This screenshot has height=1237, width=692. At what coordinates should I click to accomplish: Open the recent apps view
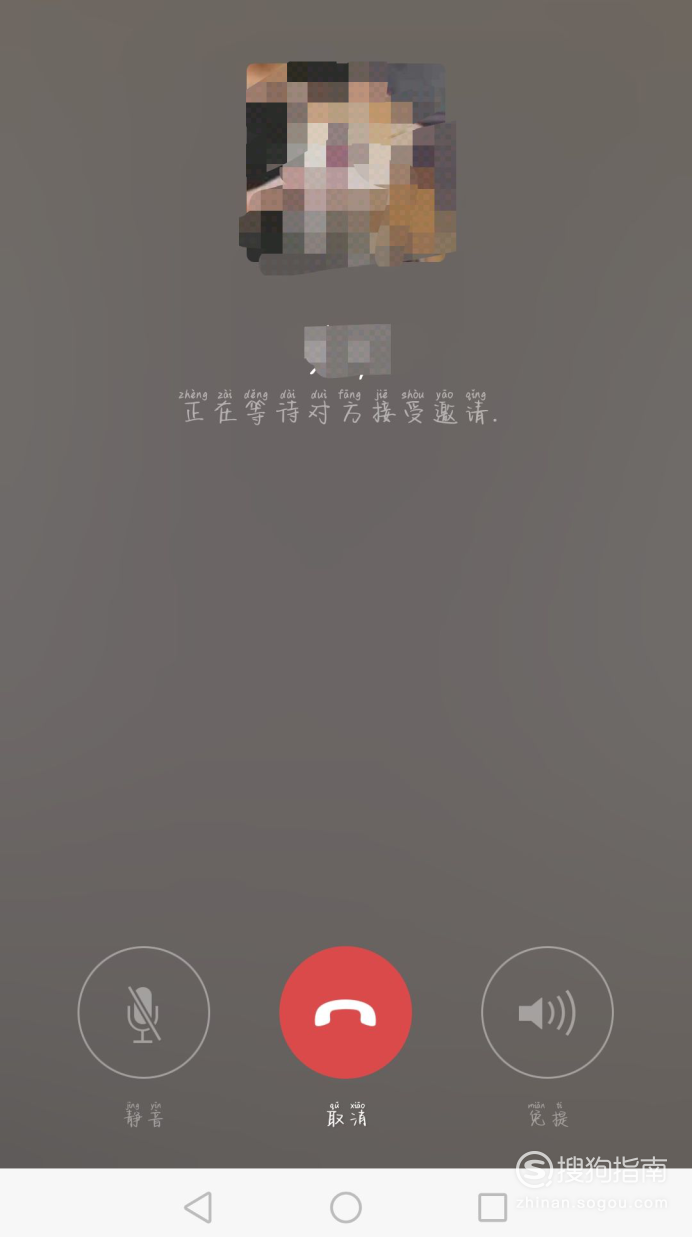click(492, 1207)
